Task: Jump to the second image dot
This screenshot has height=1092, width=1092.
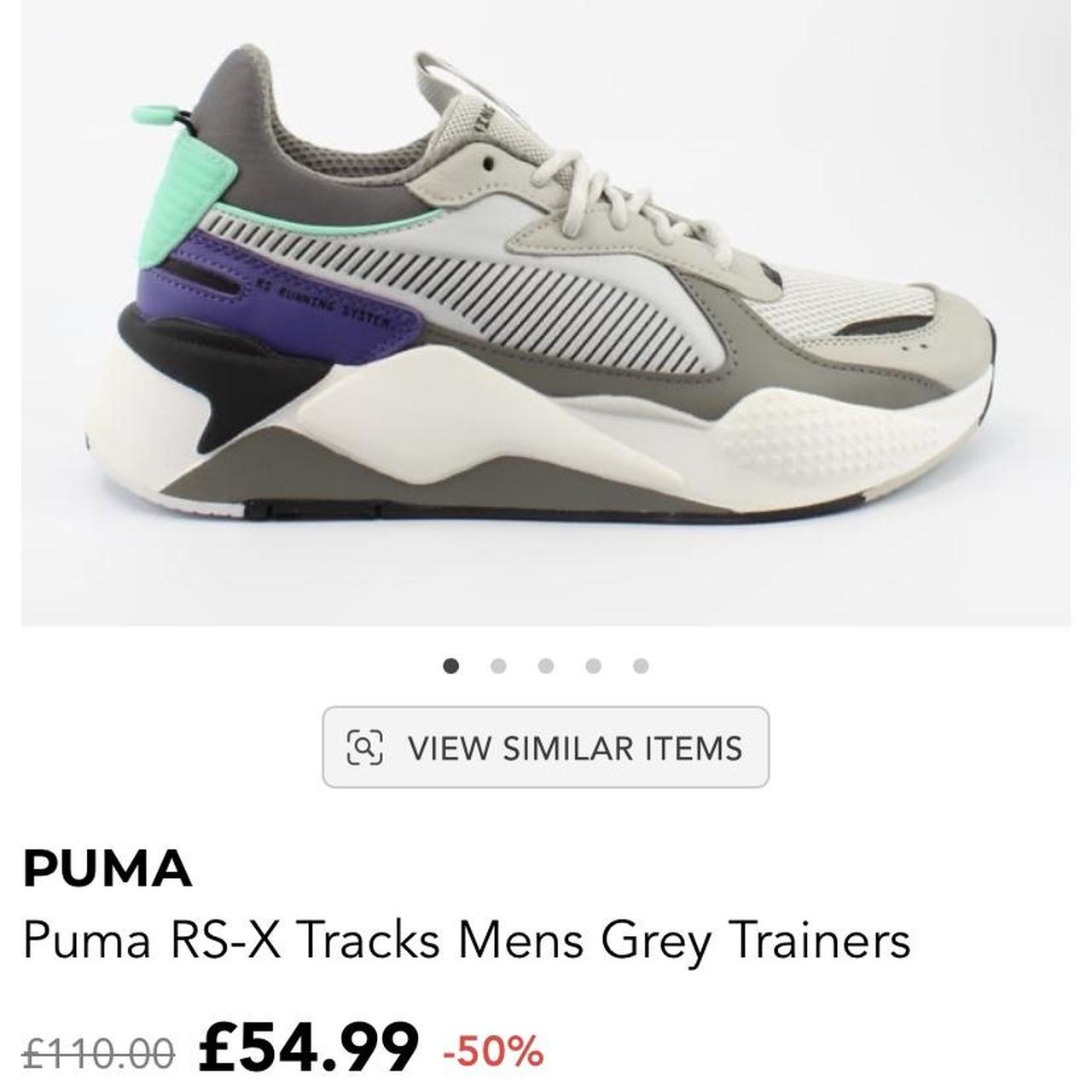Action: click(498, 666)
